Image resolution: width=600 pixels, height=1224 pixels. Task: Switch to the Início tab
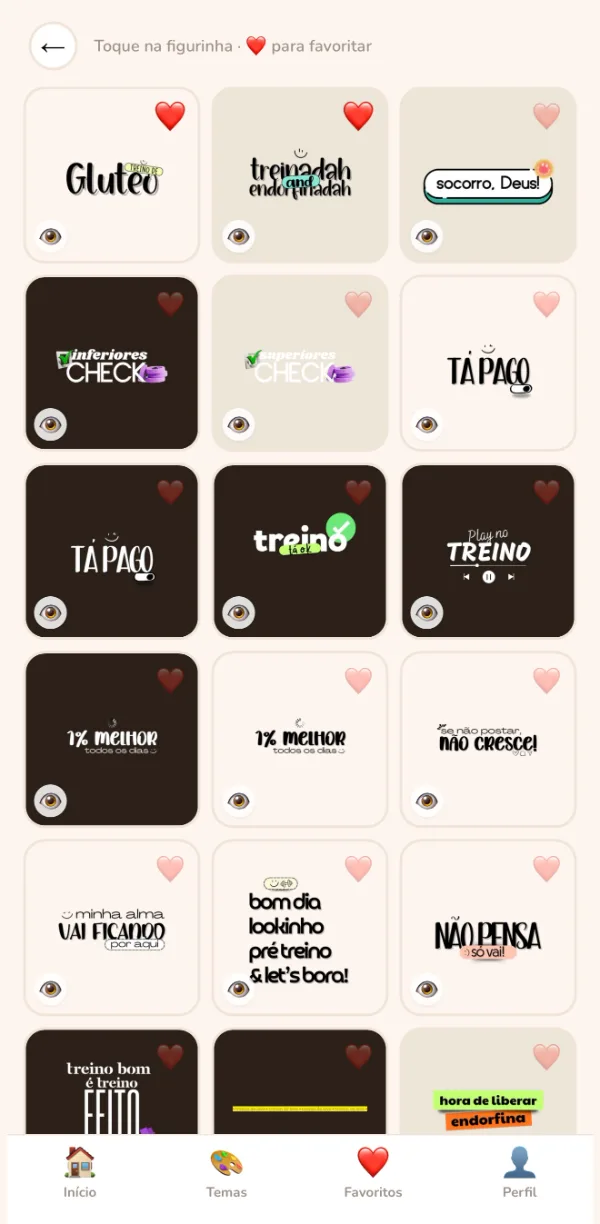80,1172
